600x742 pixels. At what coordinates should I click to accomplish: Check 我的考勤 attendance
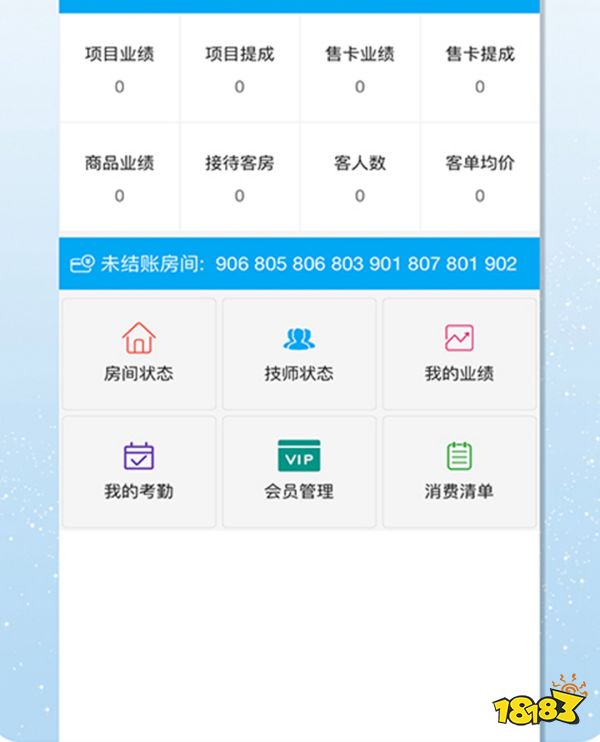138,471
